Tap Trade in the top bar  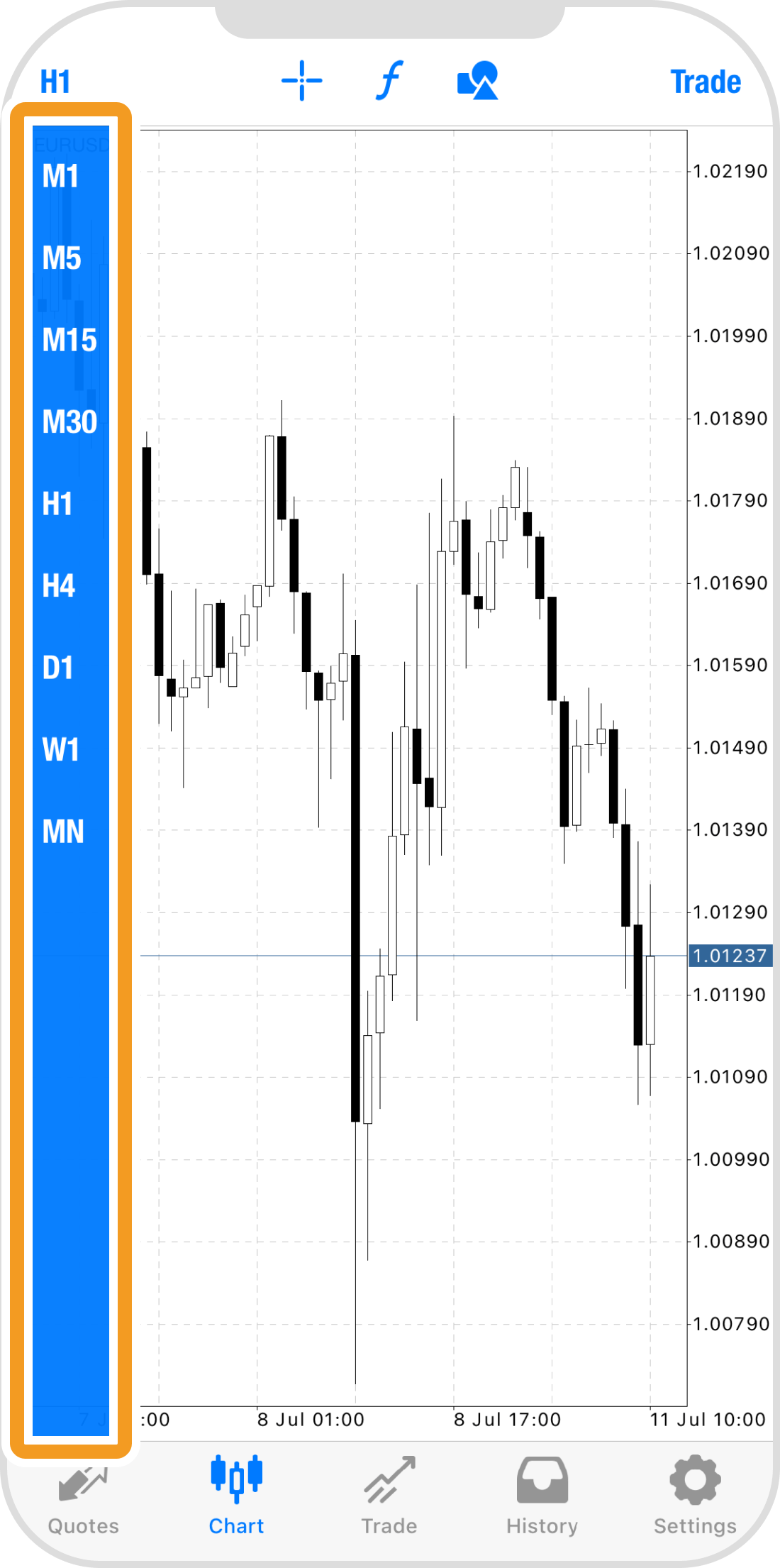point(706,82)
